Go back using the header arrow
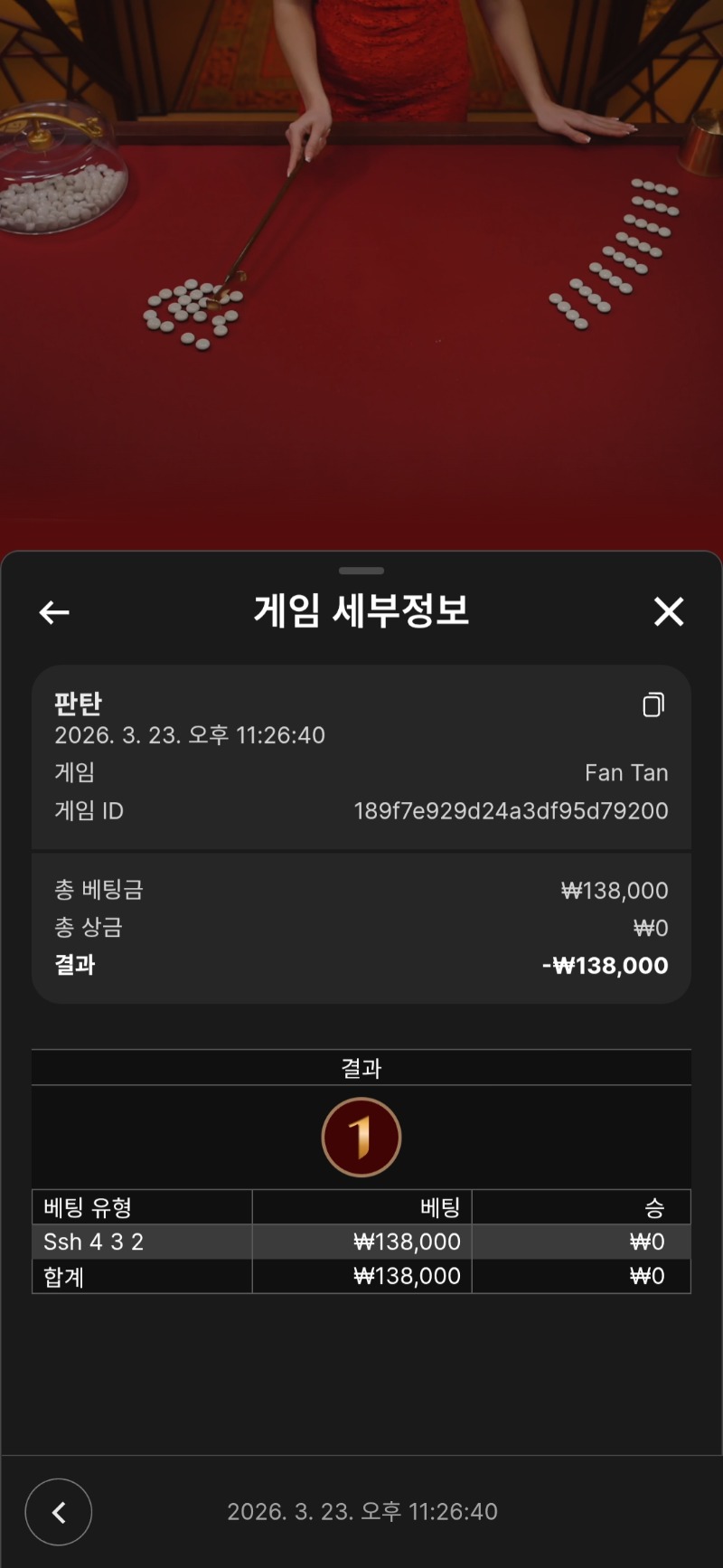The width and height of the screenshot is (723, 1568). 54,612
